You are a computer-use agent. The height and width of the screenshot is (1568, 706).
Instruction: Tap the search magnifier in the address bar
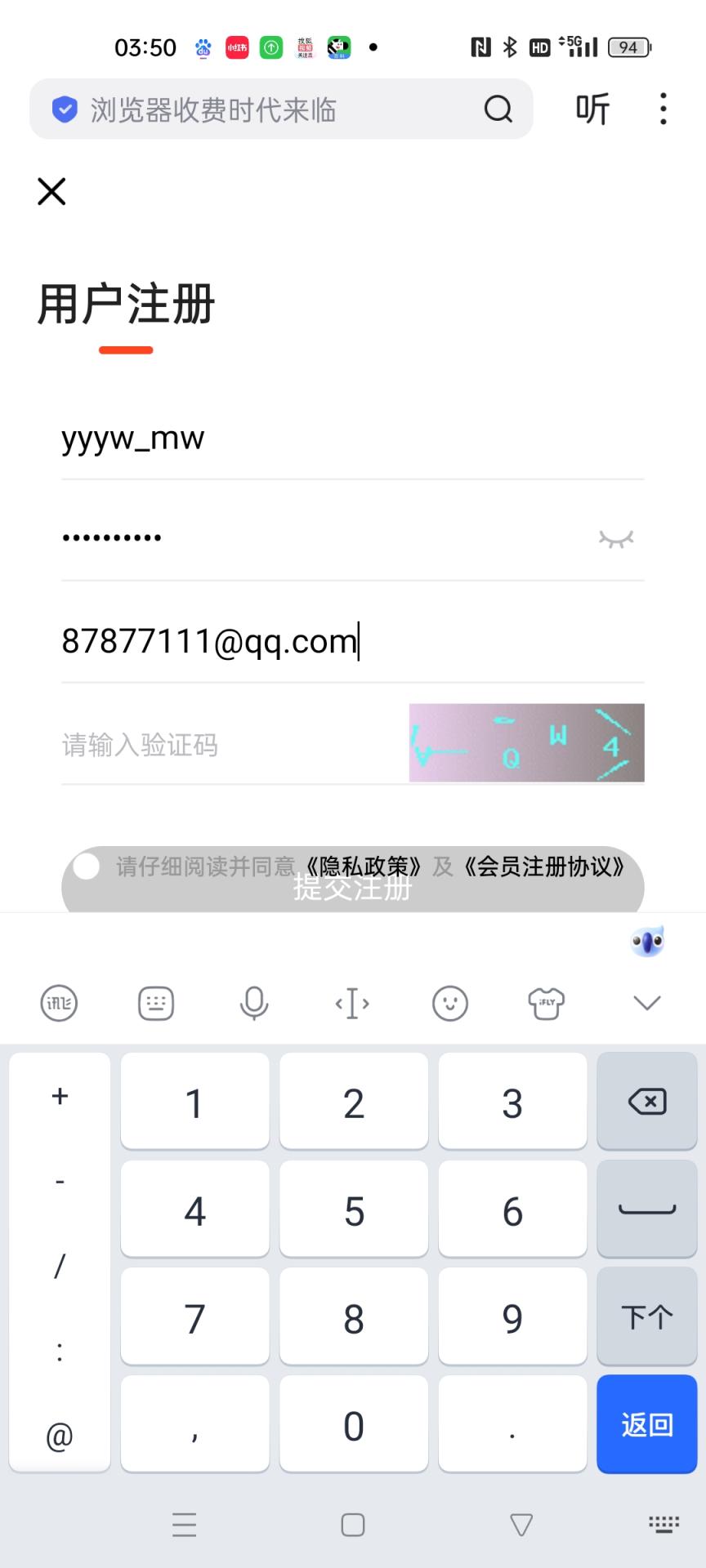tap(500, 109)
